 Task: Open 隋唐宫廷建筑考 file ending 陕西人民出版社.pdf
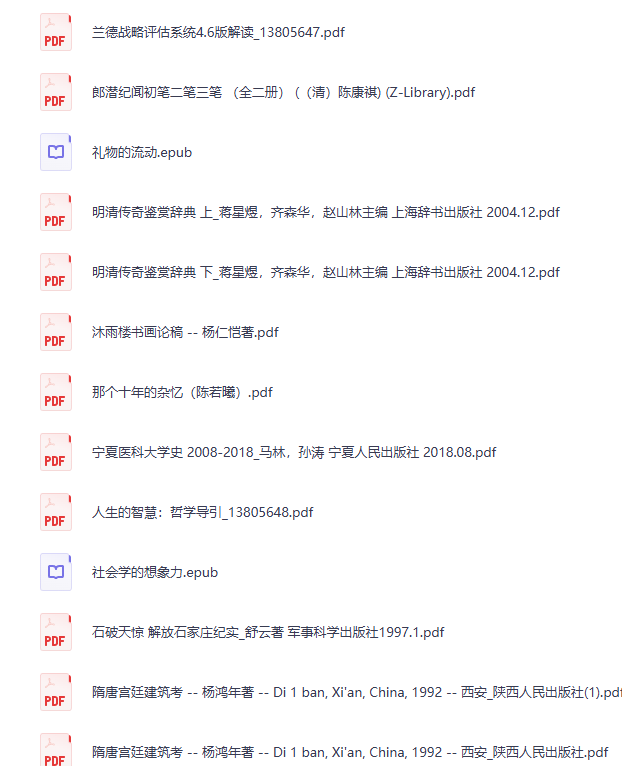point(350,752)
